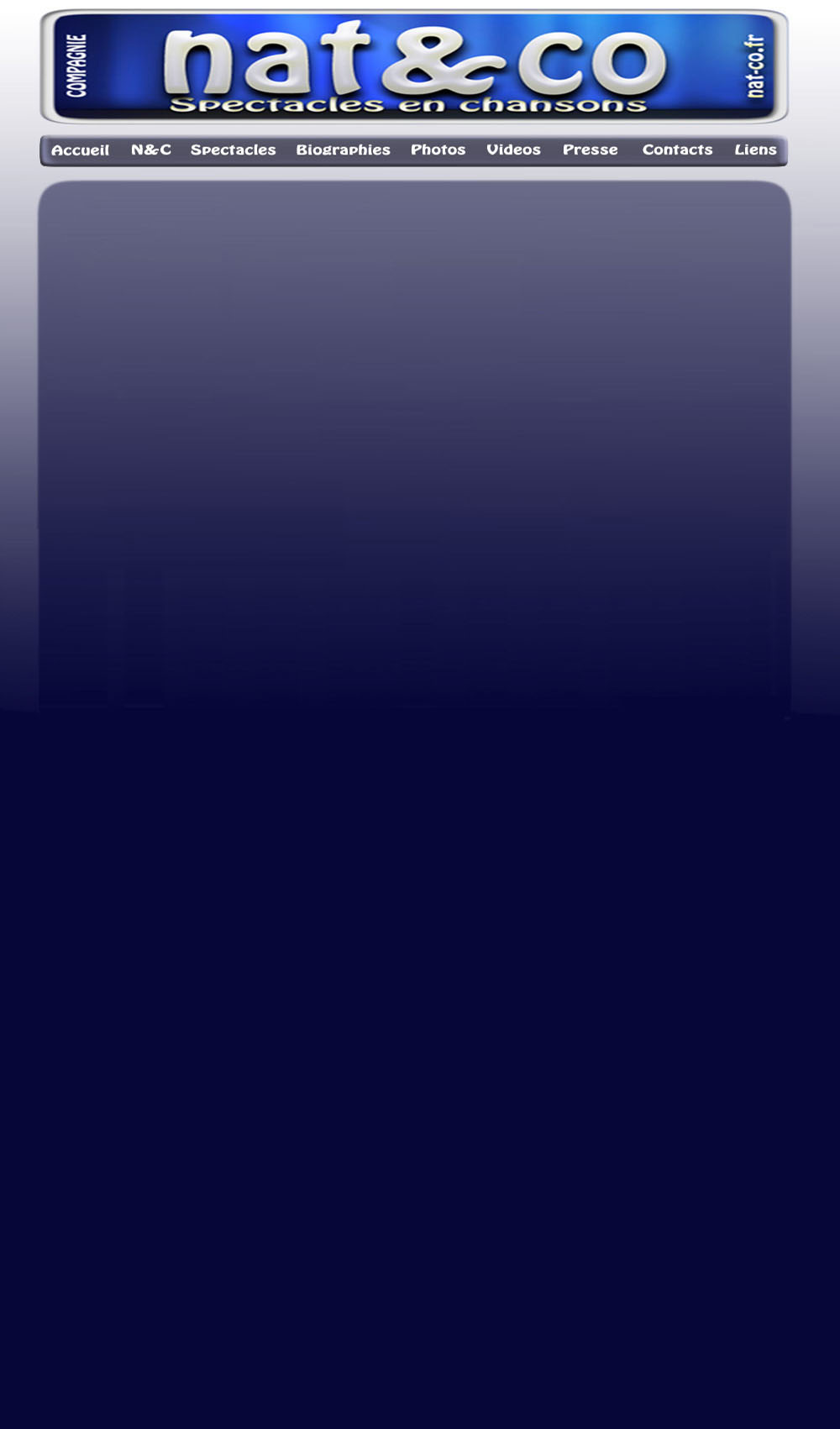The width and height of the screenshot is (840, 1429).
Task: Switch to the Photos page
Action: tap(438, 150)
